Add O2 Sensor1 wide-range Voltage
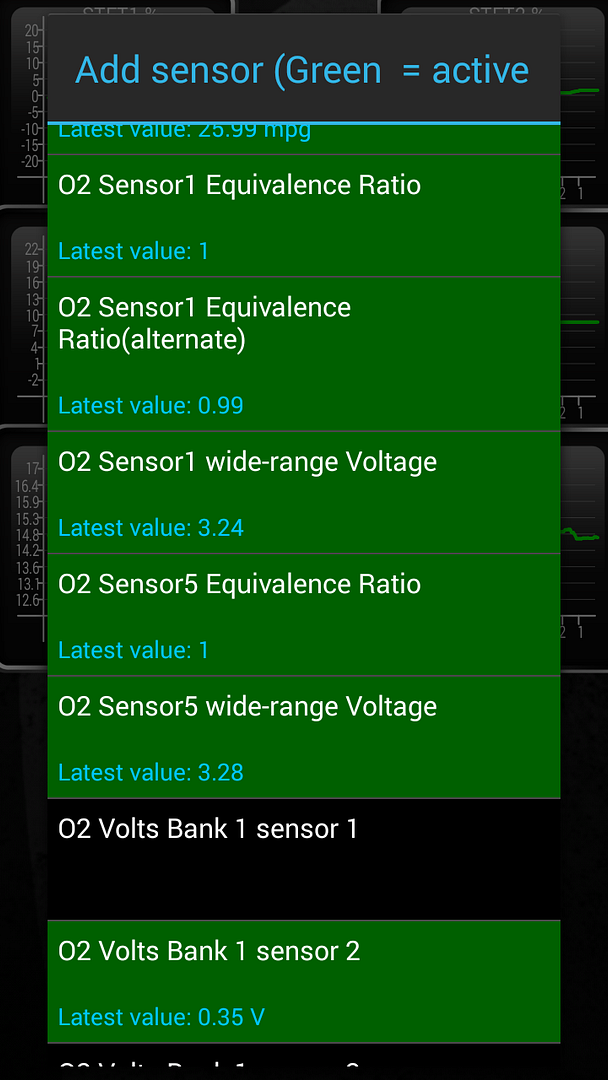The height and width of the screenshot is (1080, 608). click(x=303, y=493)
